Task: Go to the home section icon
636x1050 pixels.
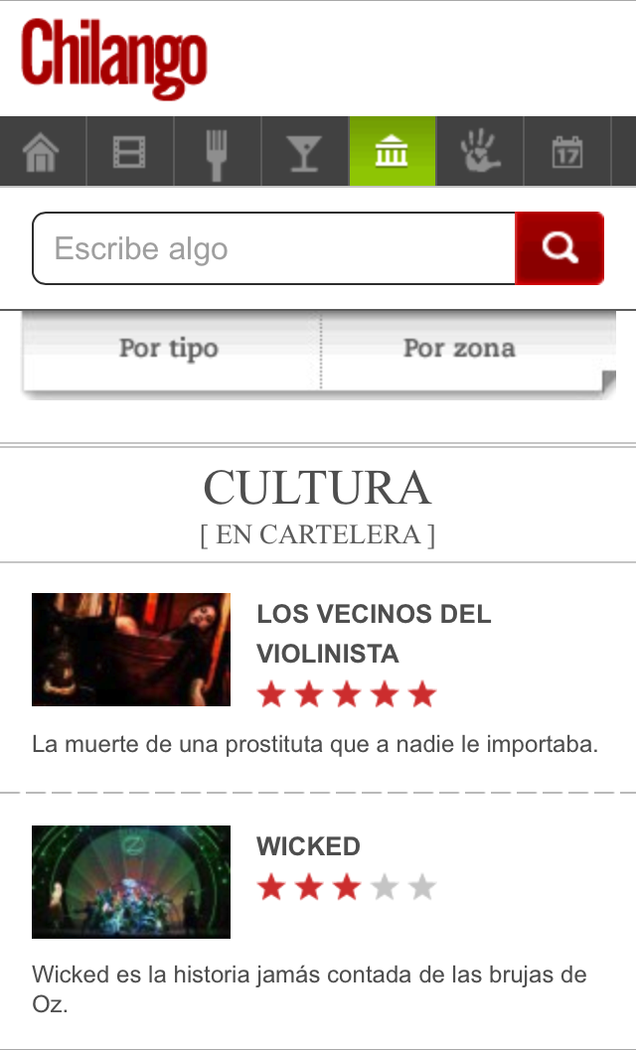Action: pos(42,152)
